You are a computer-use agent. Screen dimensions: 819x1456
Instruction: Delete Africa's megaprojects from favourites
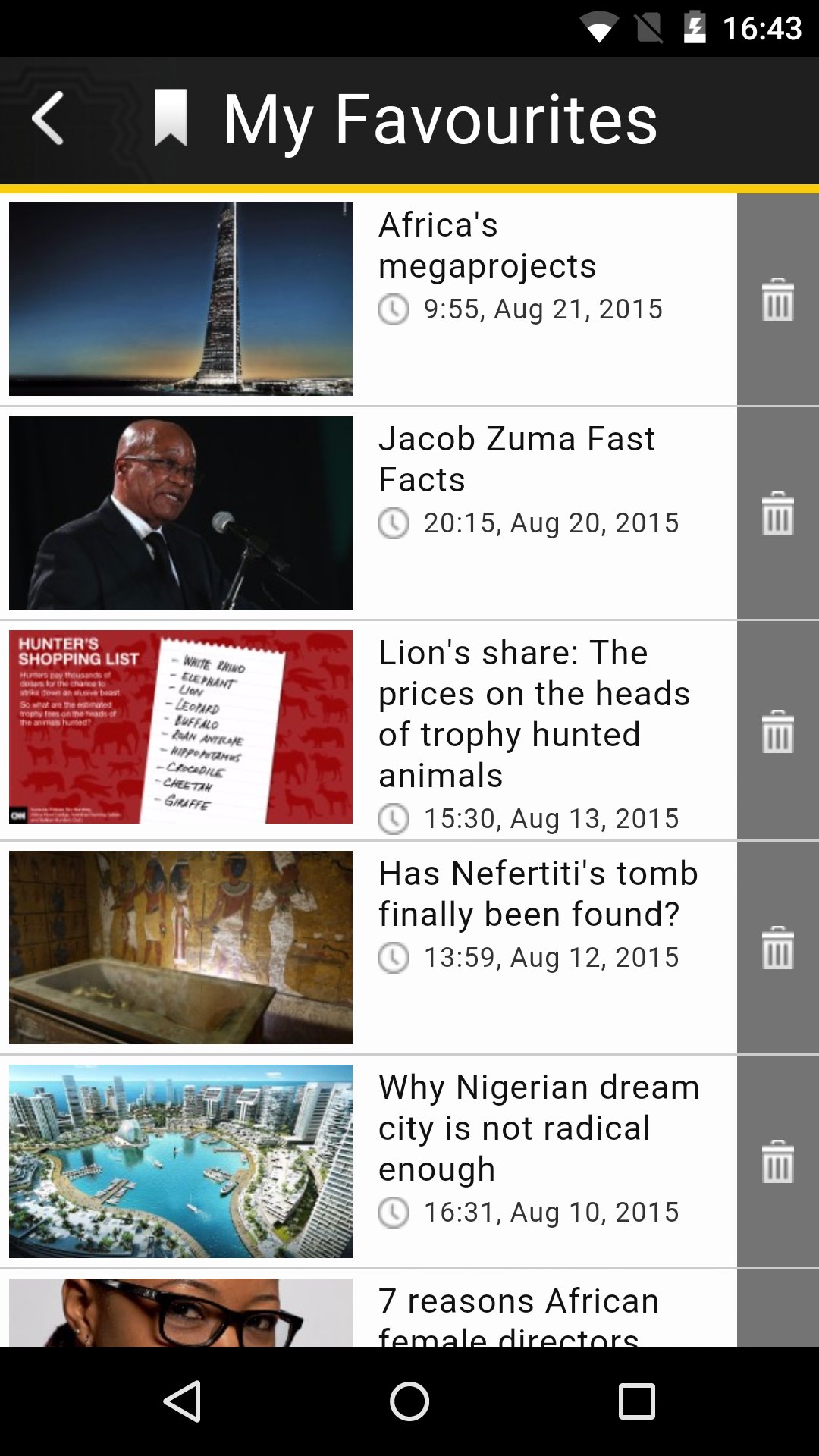pyautogui.click(x=777, y=300)
